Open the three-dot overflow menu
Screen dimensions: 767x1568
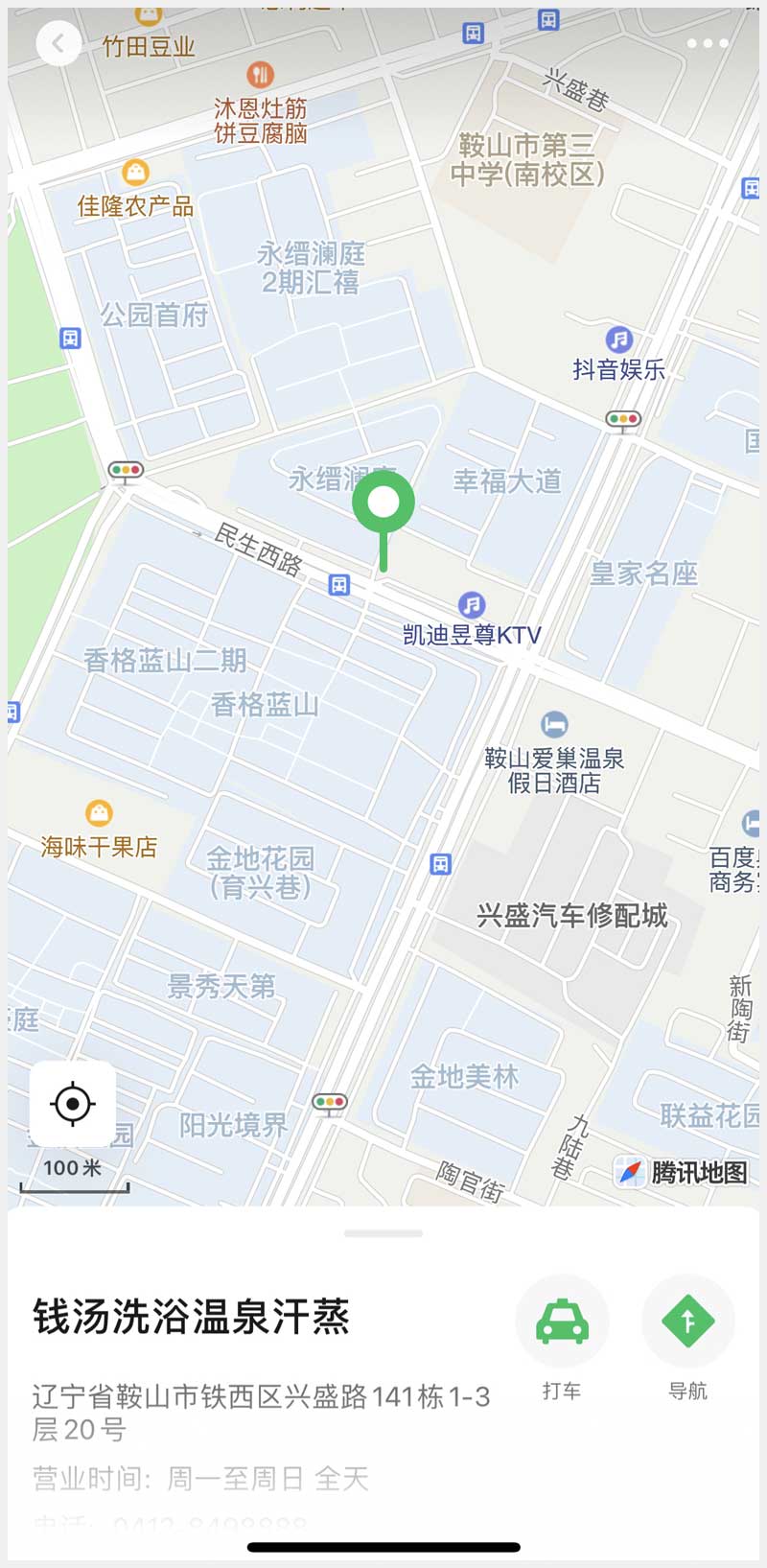[708, 43]
